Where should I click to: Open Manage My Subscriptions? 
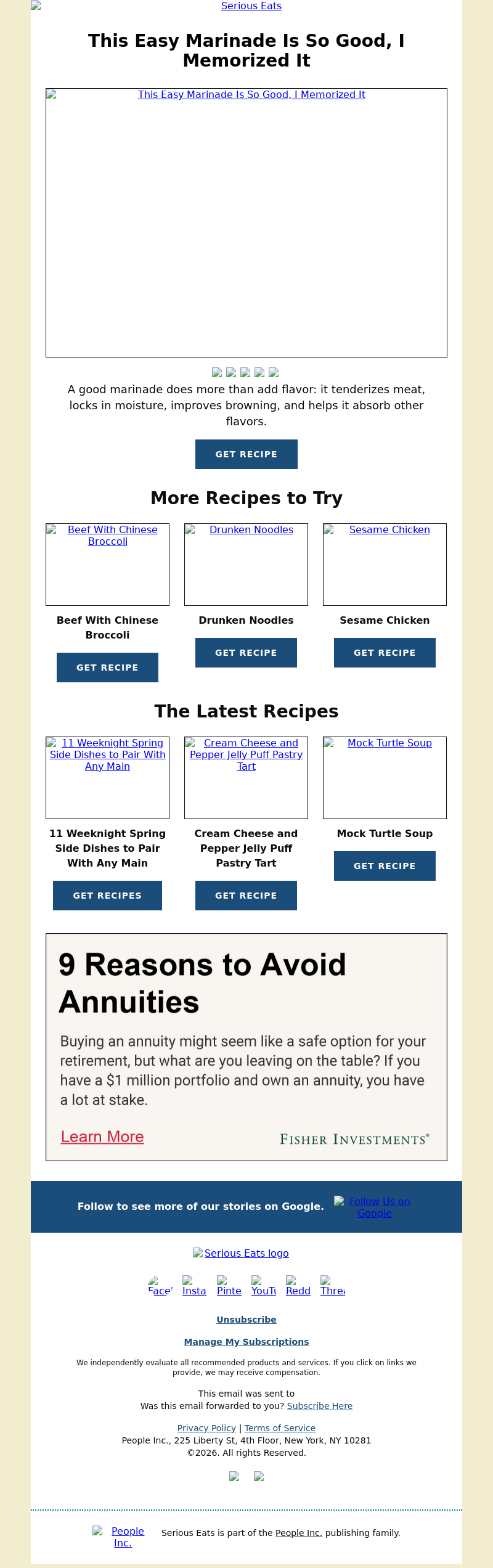pos(246,1342)
